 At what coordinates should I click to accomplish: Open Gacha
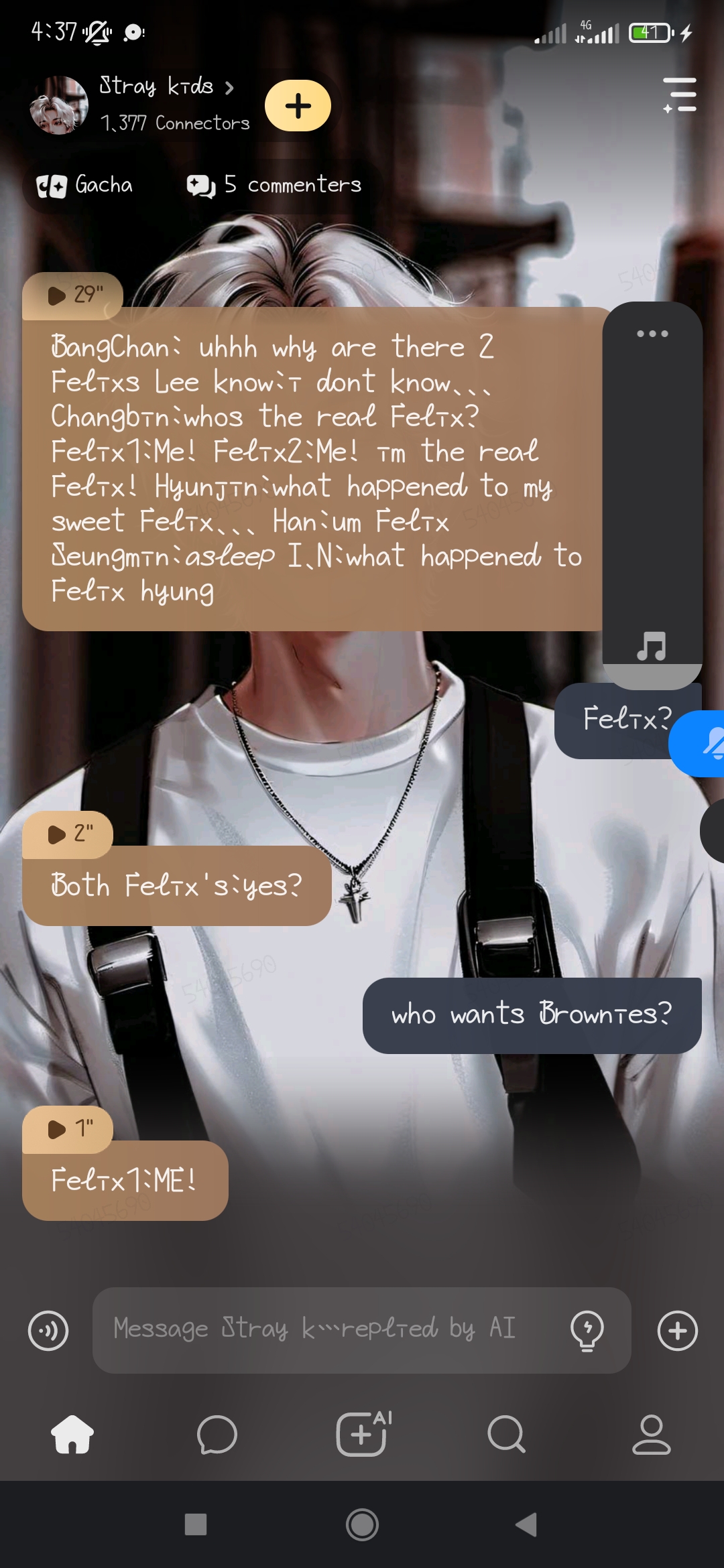coord(85,185)
